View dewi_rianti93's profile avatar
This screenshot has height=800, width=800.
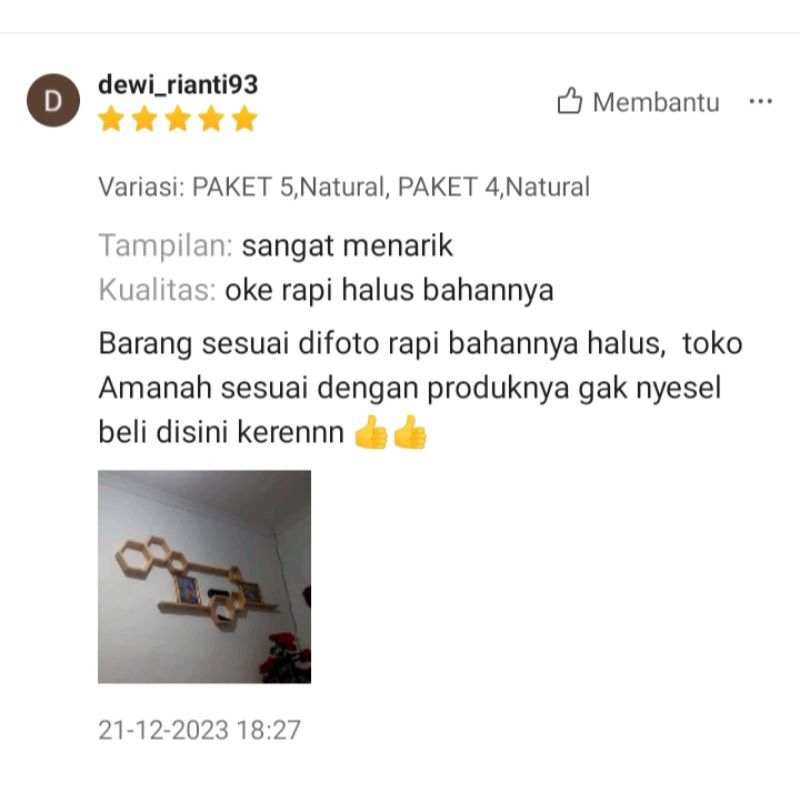click(53, 101)
